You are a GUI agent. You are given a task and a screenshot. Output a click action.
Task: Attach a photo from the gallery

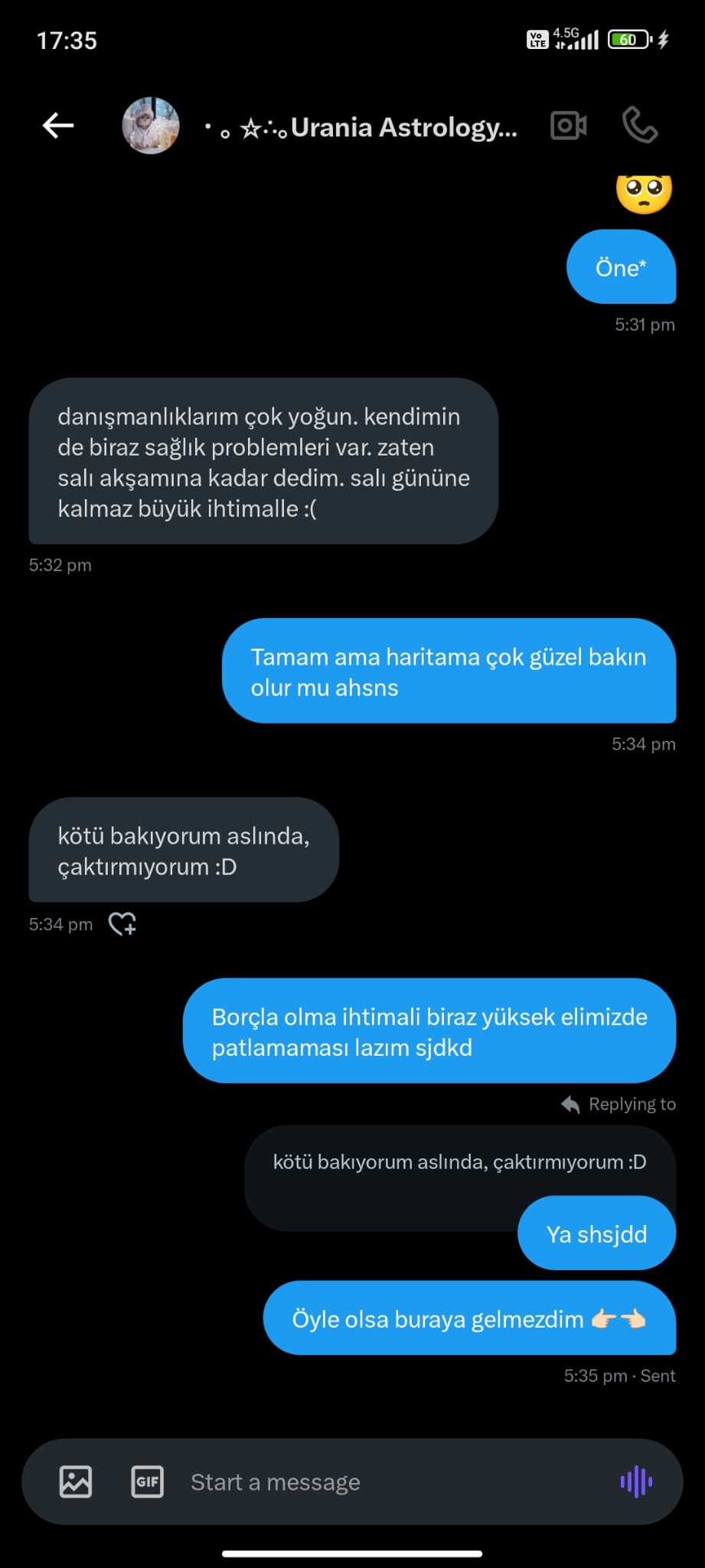76,1481
